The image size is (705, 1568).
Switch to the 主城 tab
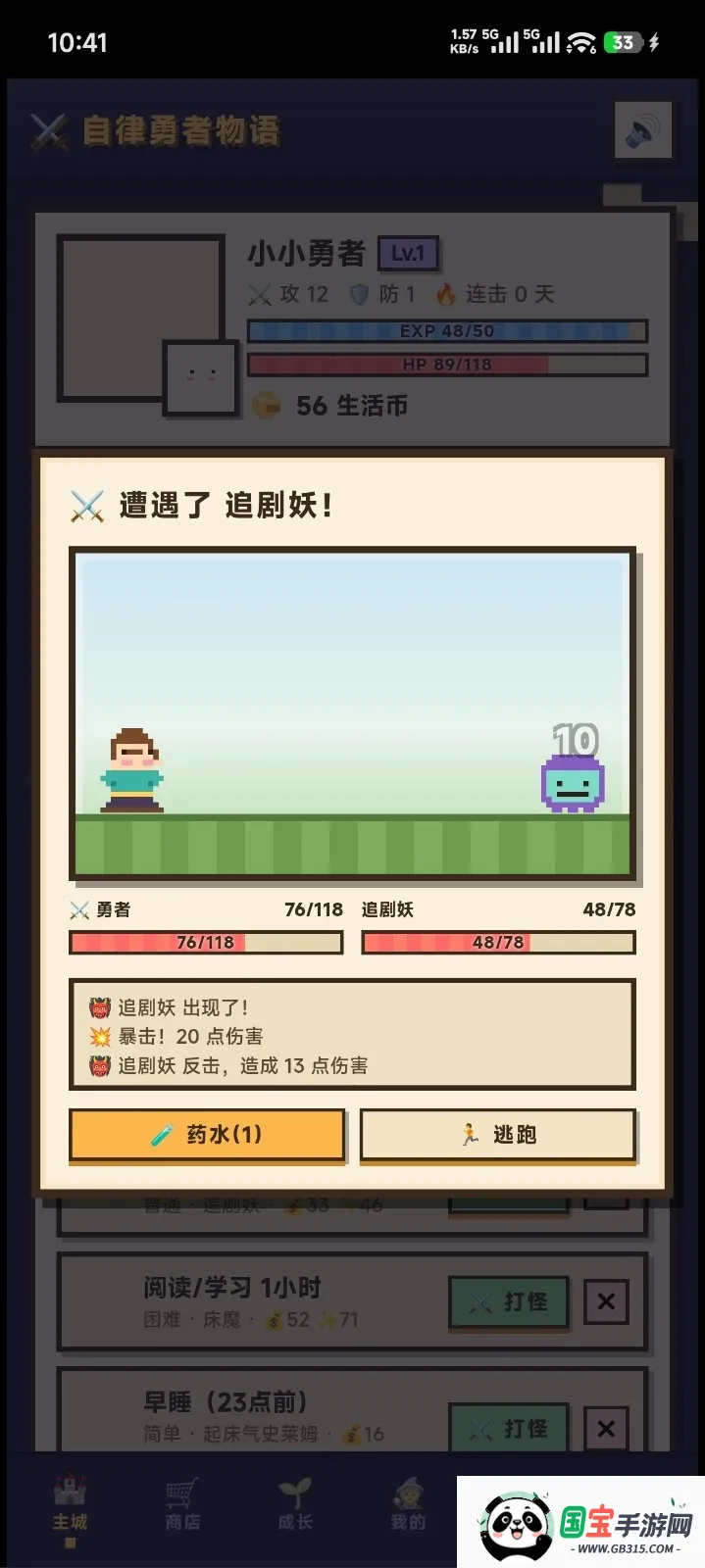(70, 1505)
